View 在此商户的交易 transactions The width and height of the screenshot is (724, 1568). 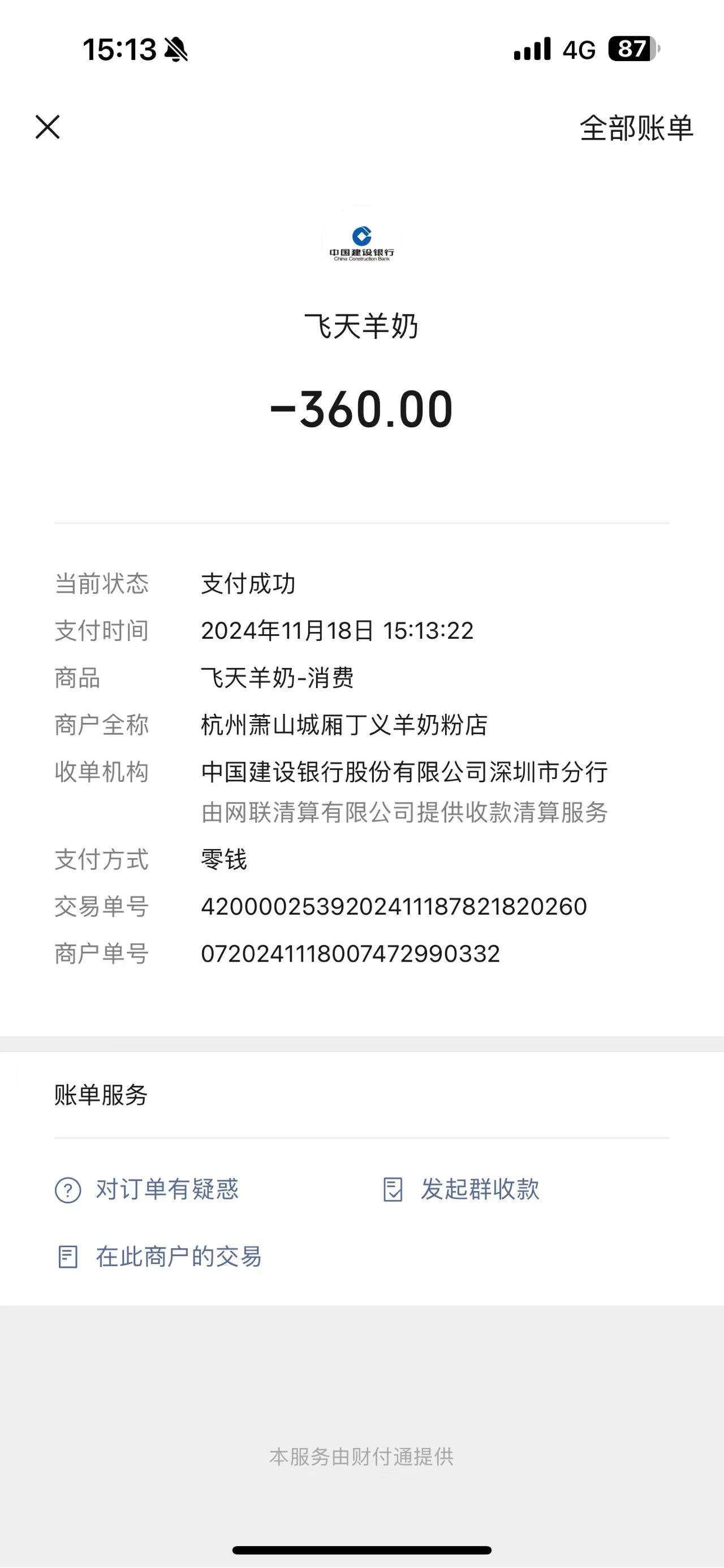point(160,1257)
